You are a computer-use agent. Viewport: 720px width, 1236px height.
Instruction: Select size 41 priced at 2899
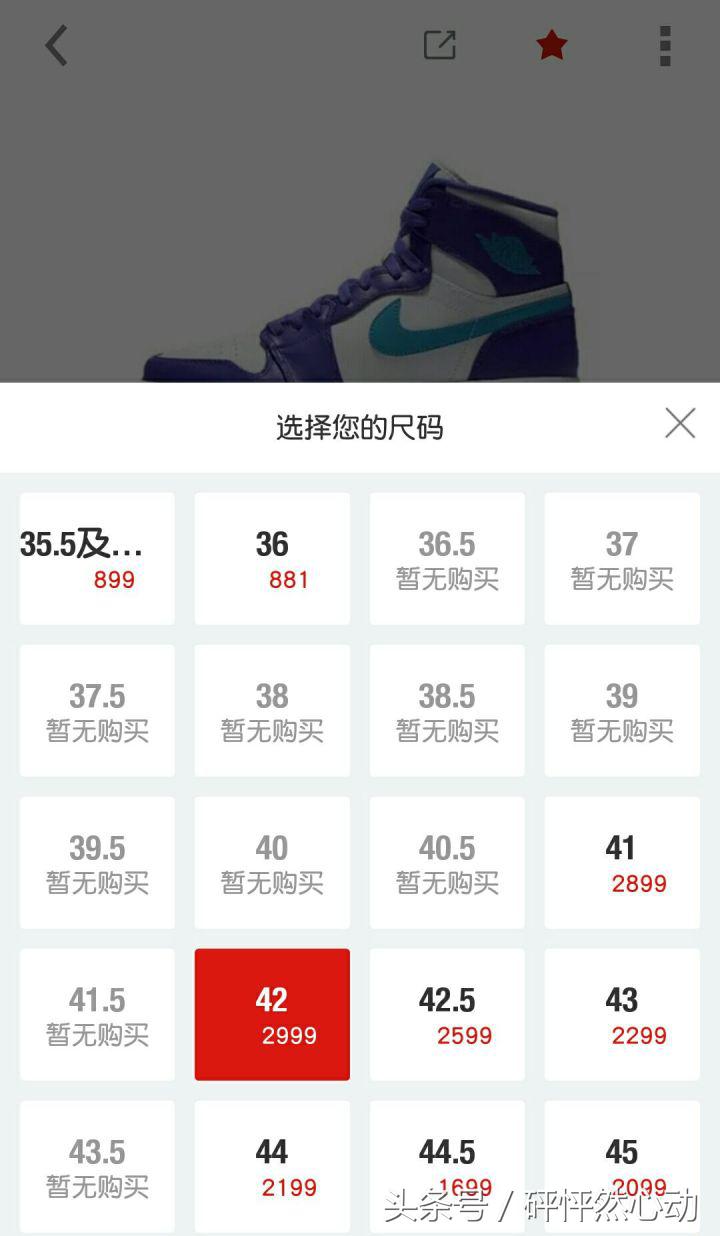pyautogui.click(x=621, y=861)
